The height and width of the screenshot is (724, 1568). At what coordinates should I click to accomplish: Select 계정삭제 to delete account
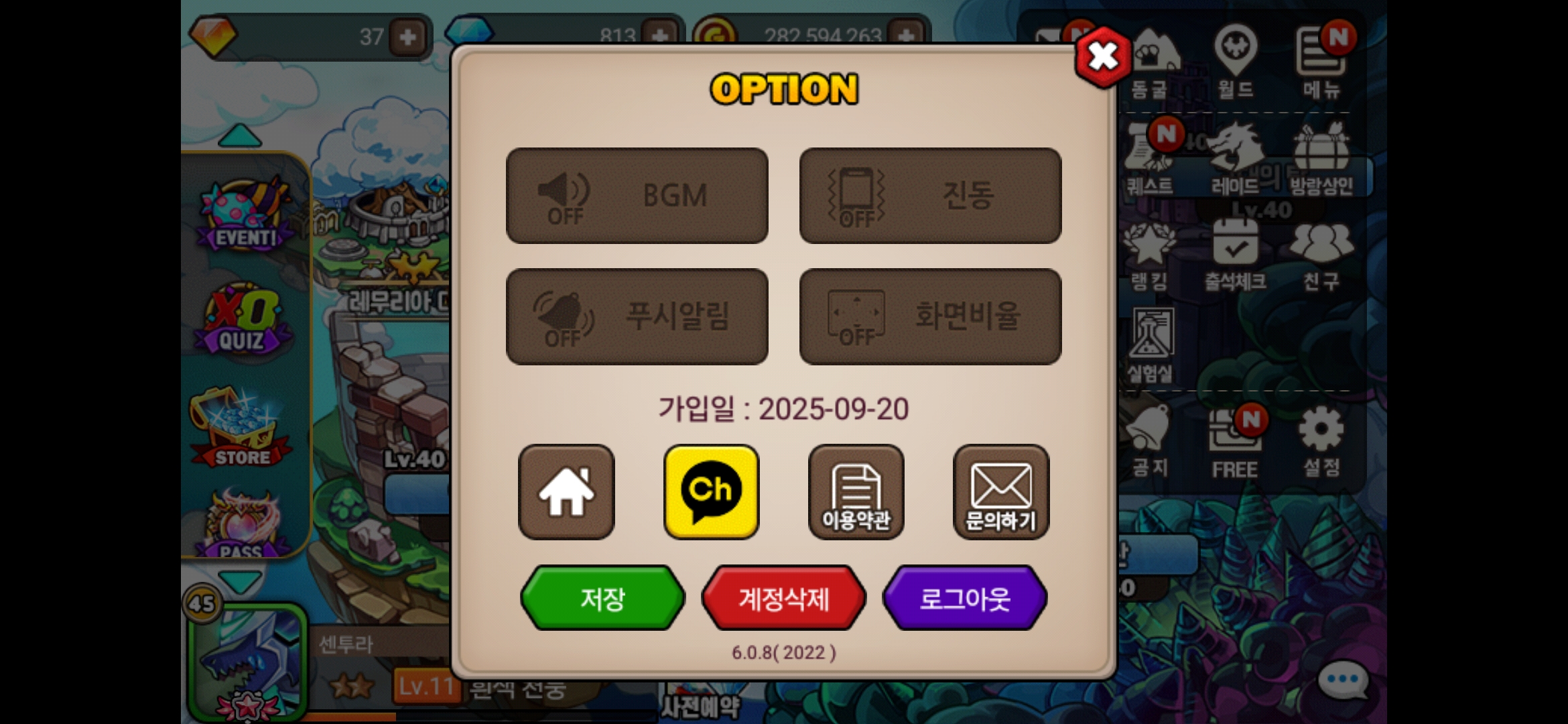(x=783, y=598)
